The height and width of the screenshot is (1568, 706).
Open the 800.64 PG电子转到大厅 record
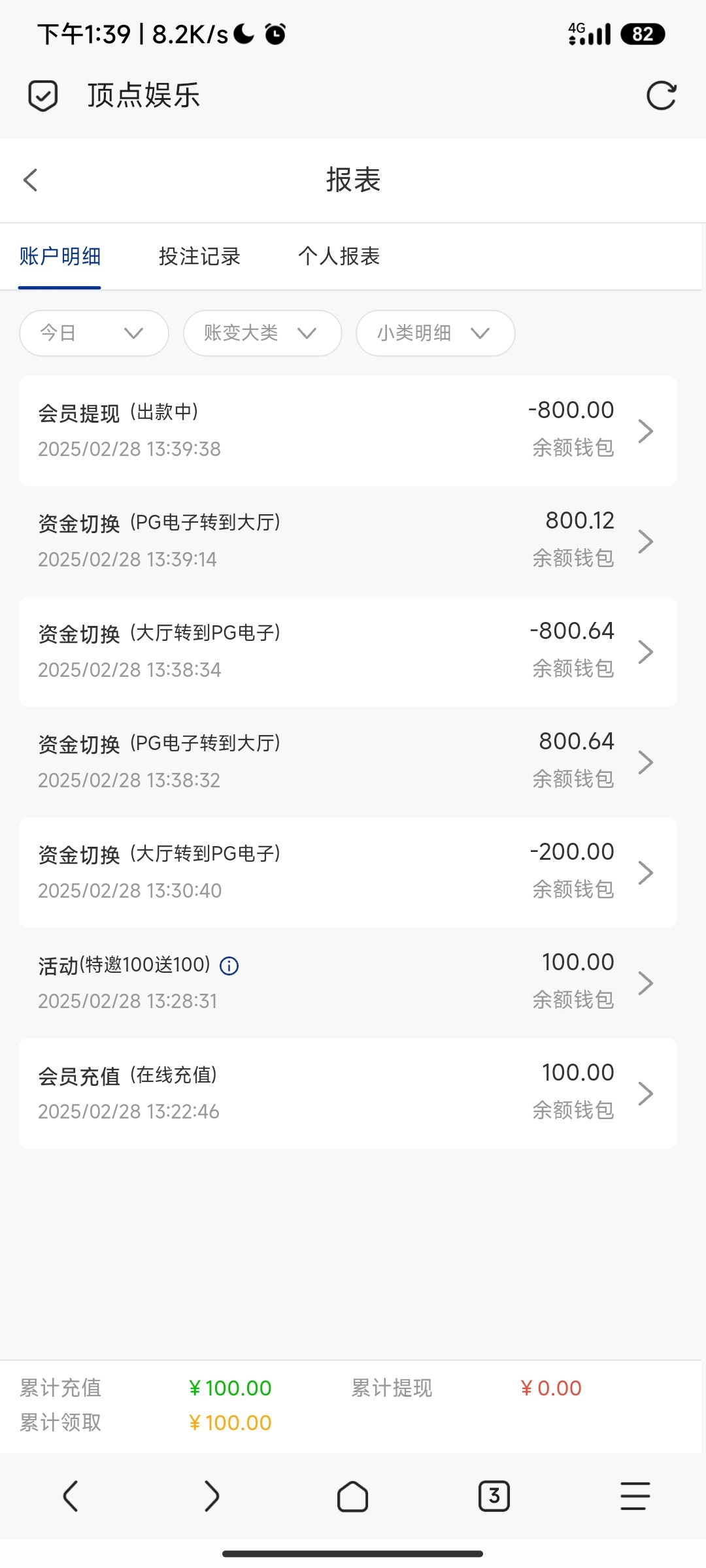point(348,762)
